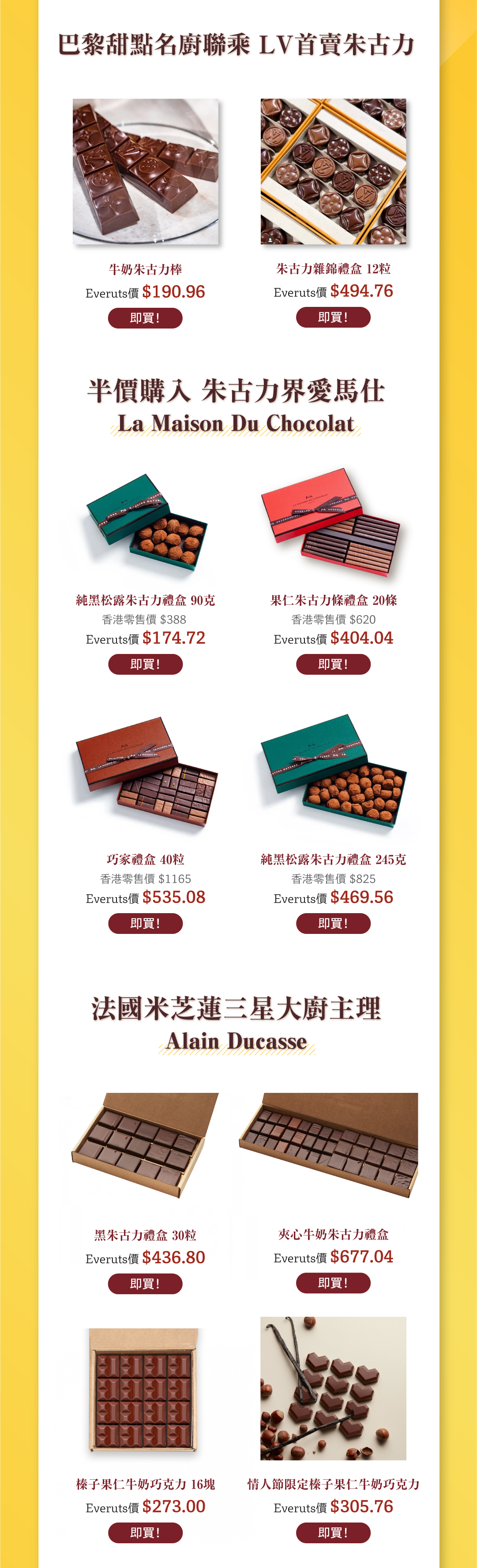Buy the 夾心牛奶朱古力禮盒
Screen dimensions: 477x1568
(333, 1283)
